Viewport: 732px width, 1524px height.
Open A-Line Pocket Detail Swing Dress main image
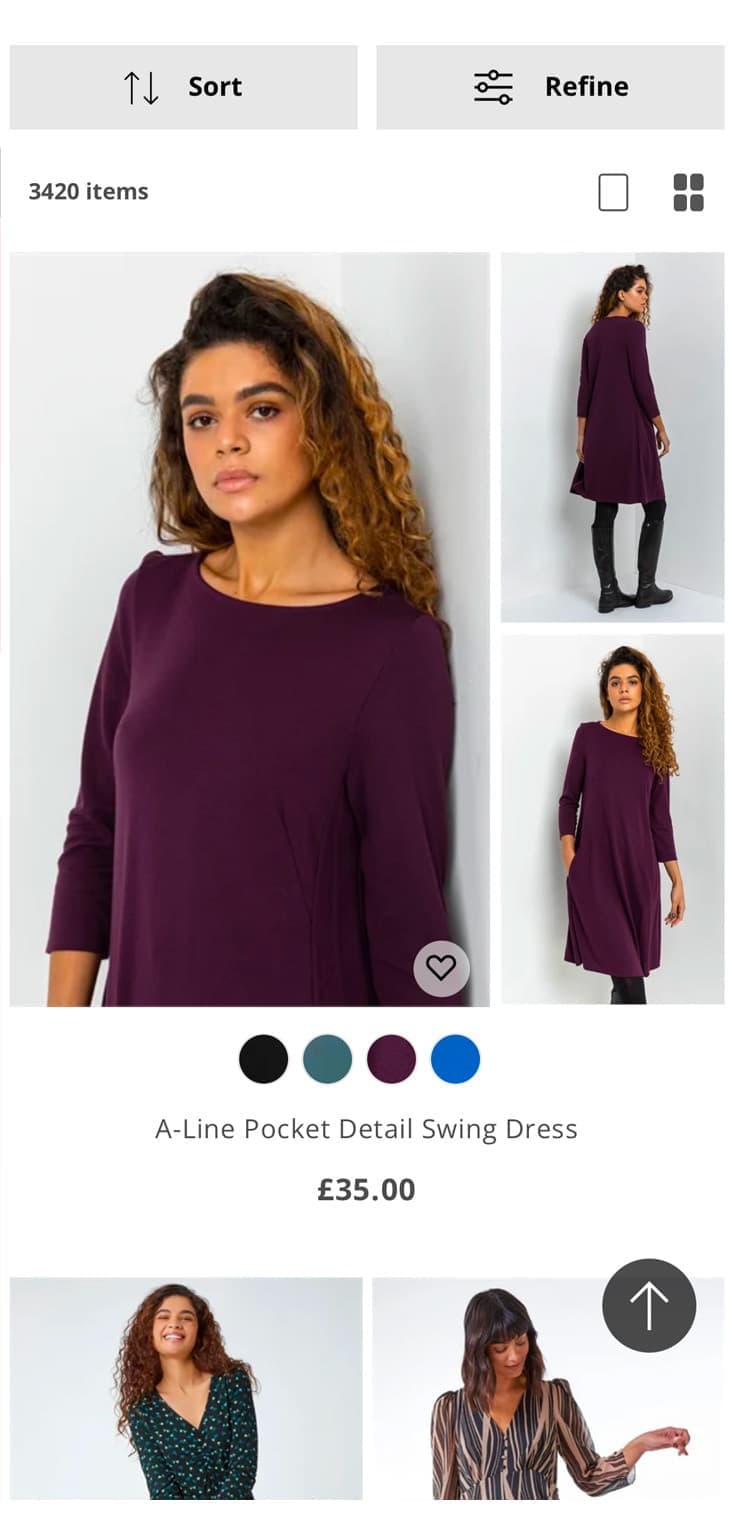[250, 628]
